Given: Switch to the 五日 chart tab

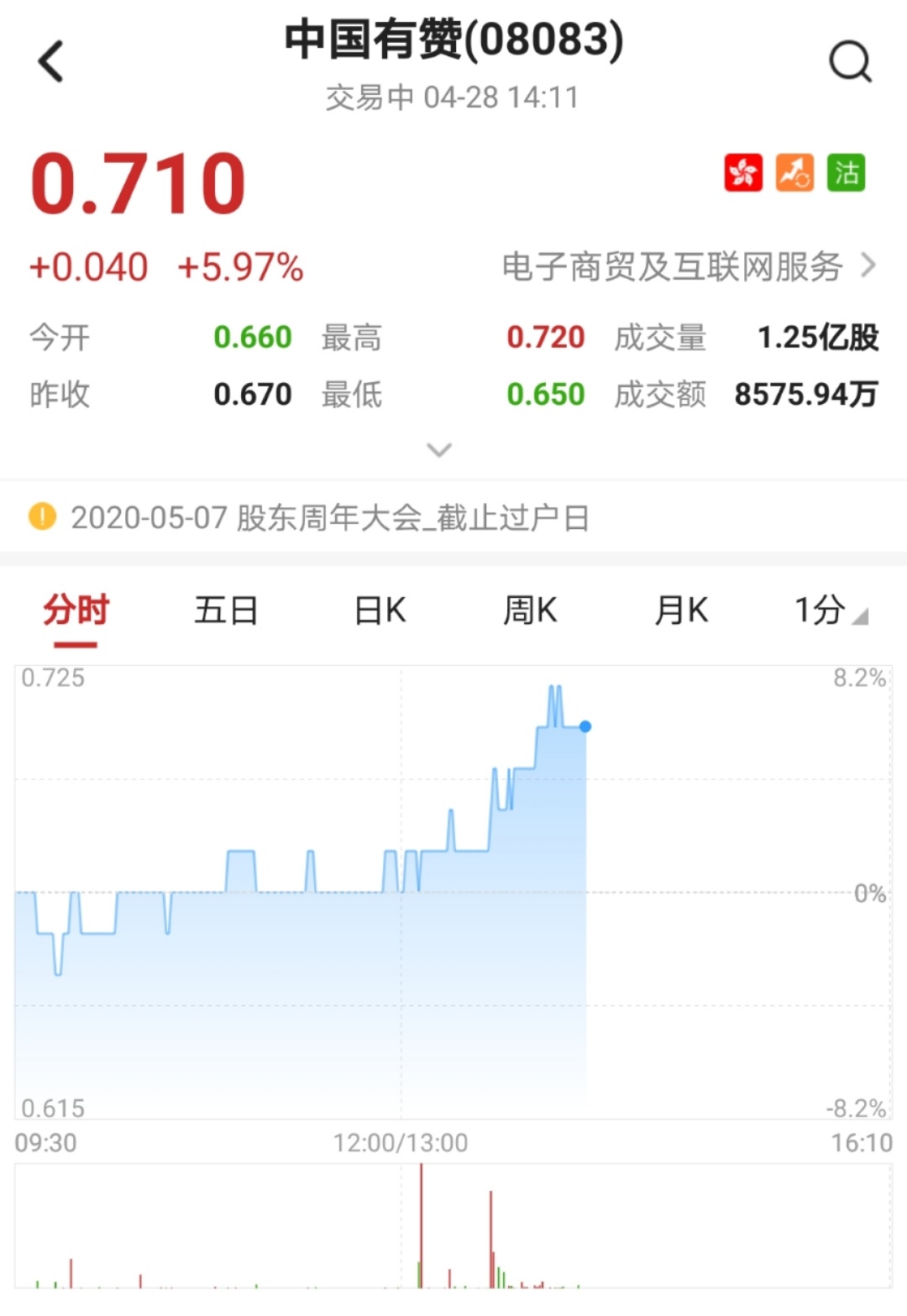Looking at the screenshot, I should coord(226,611).
